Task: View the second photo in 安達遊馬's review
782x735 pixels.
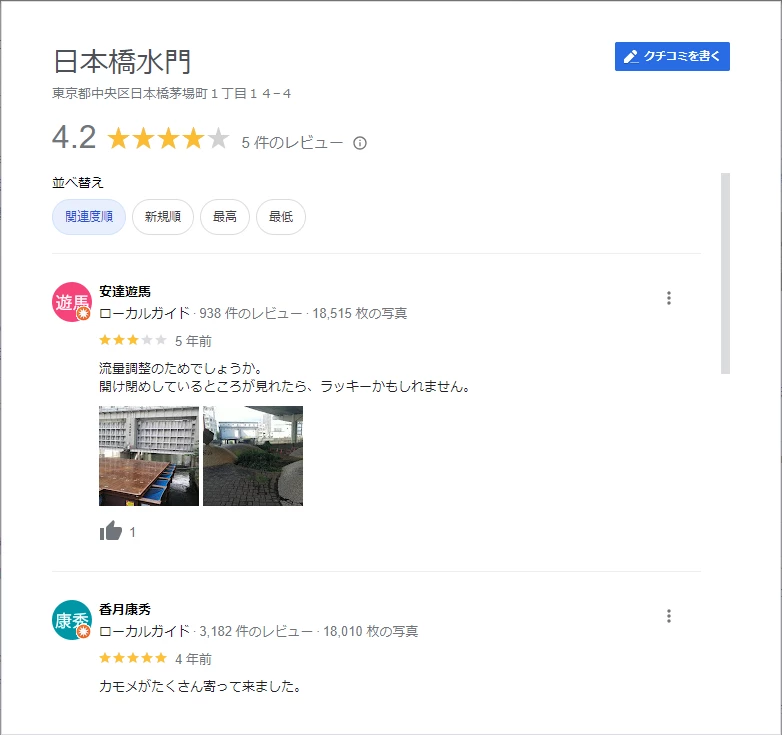Action: pyautogui.click(x=253, y=456)
